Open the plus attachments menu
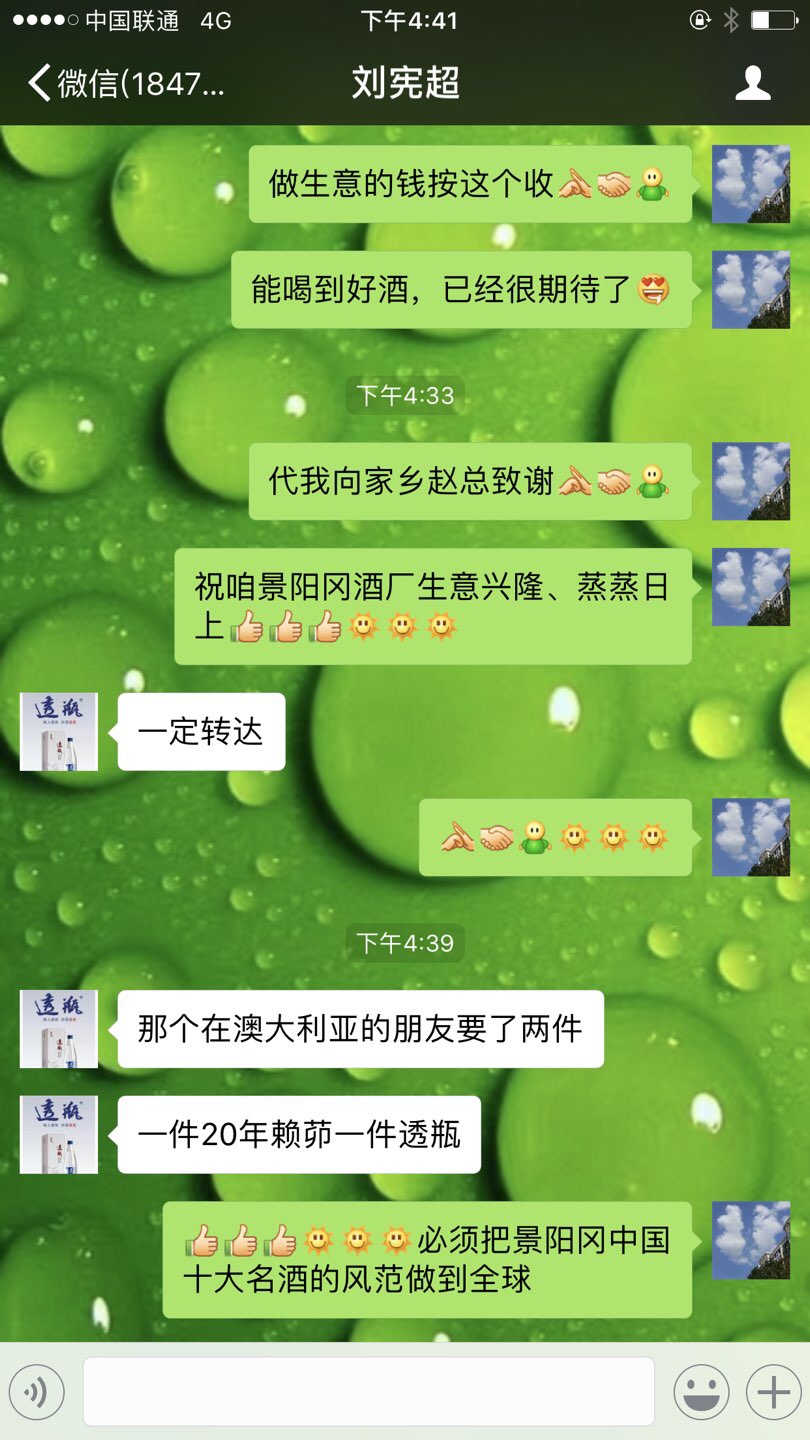Screen dimensions: 810x1440 (x=773, y=1391)
